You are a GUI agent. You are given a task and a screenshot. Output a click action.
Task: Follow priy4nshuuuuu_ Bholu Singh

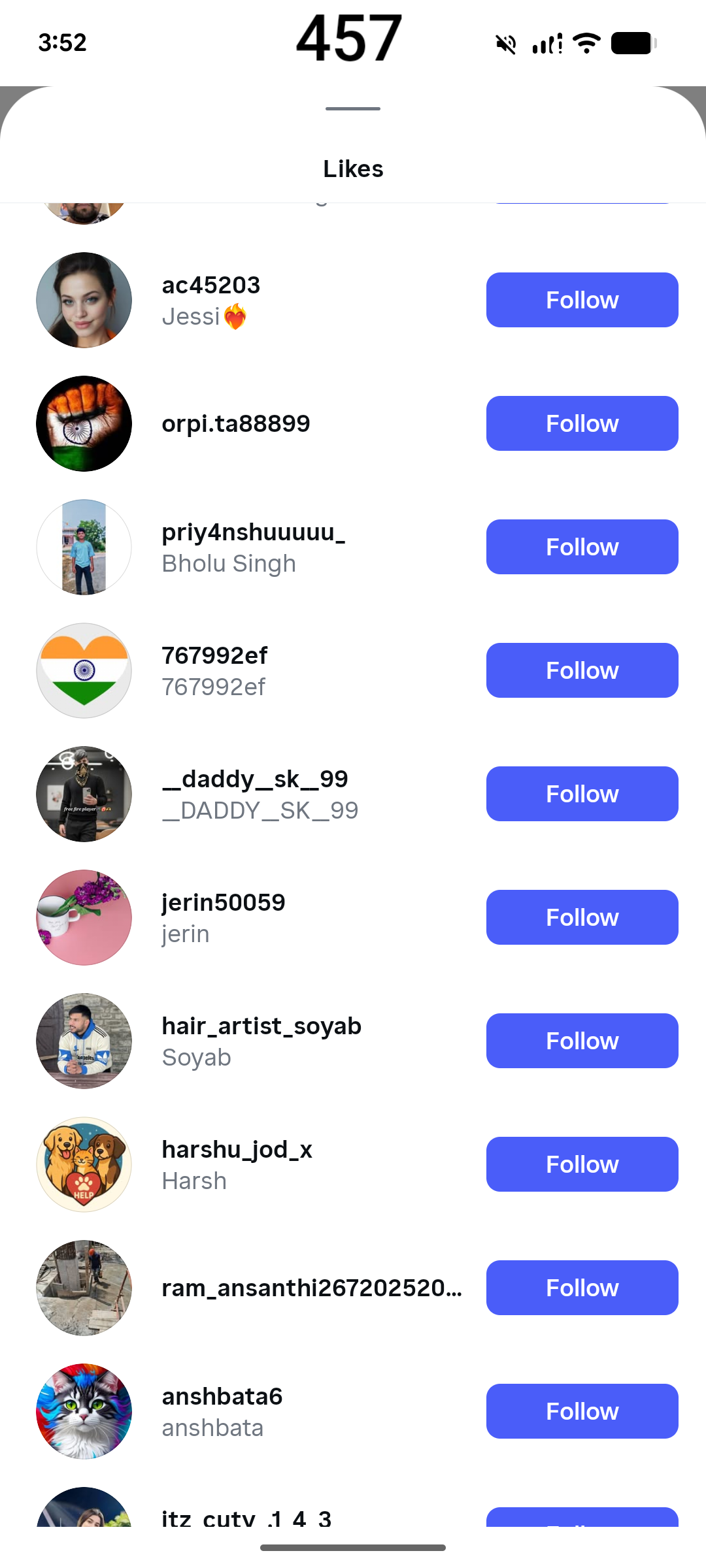[x=582, y=547]
